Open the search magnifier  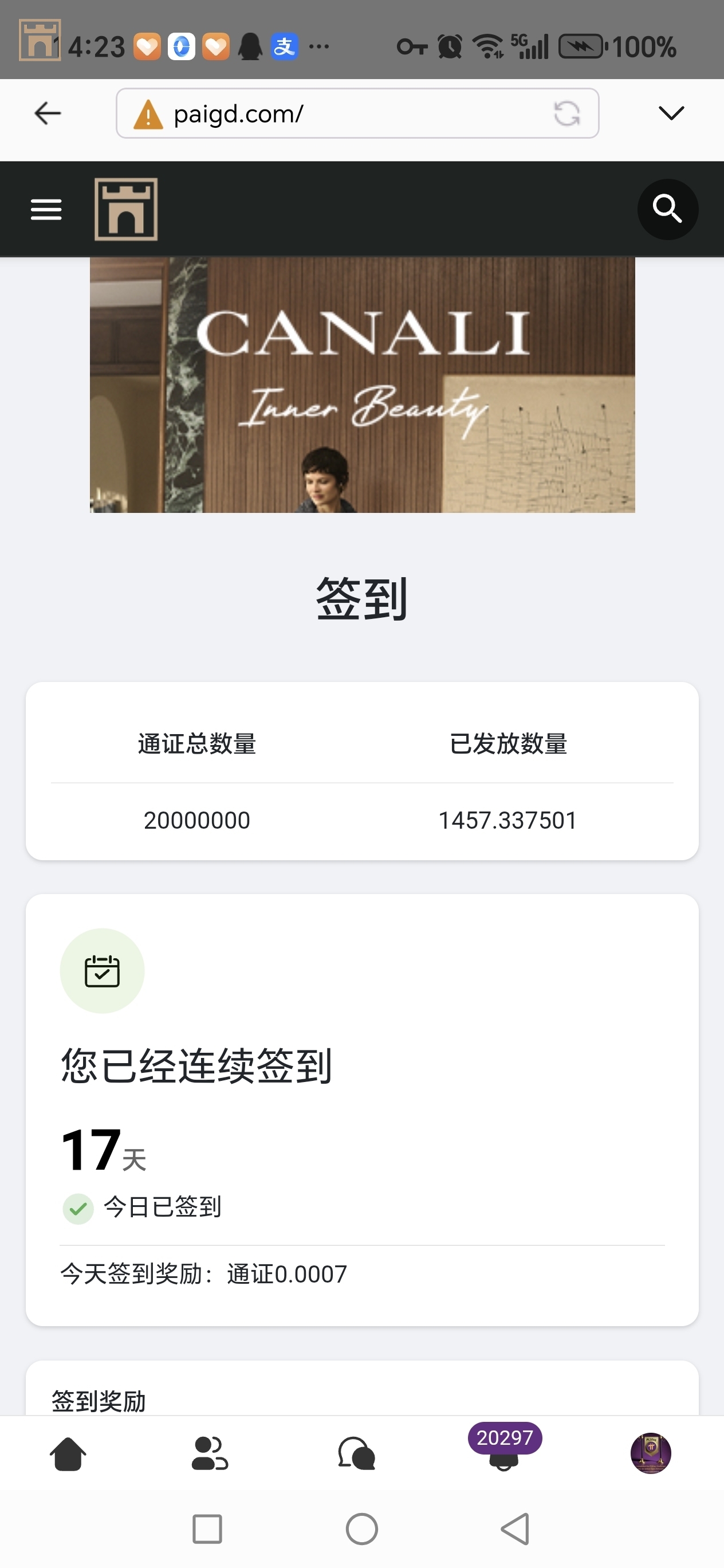coord(667,209)
